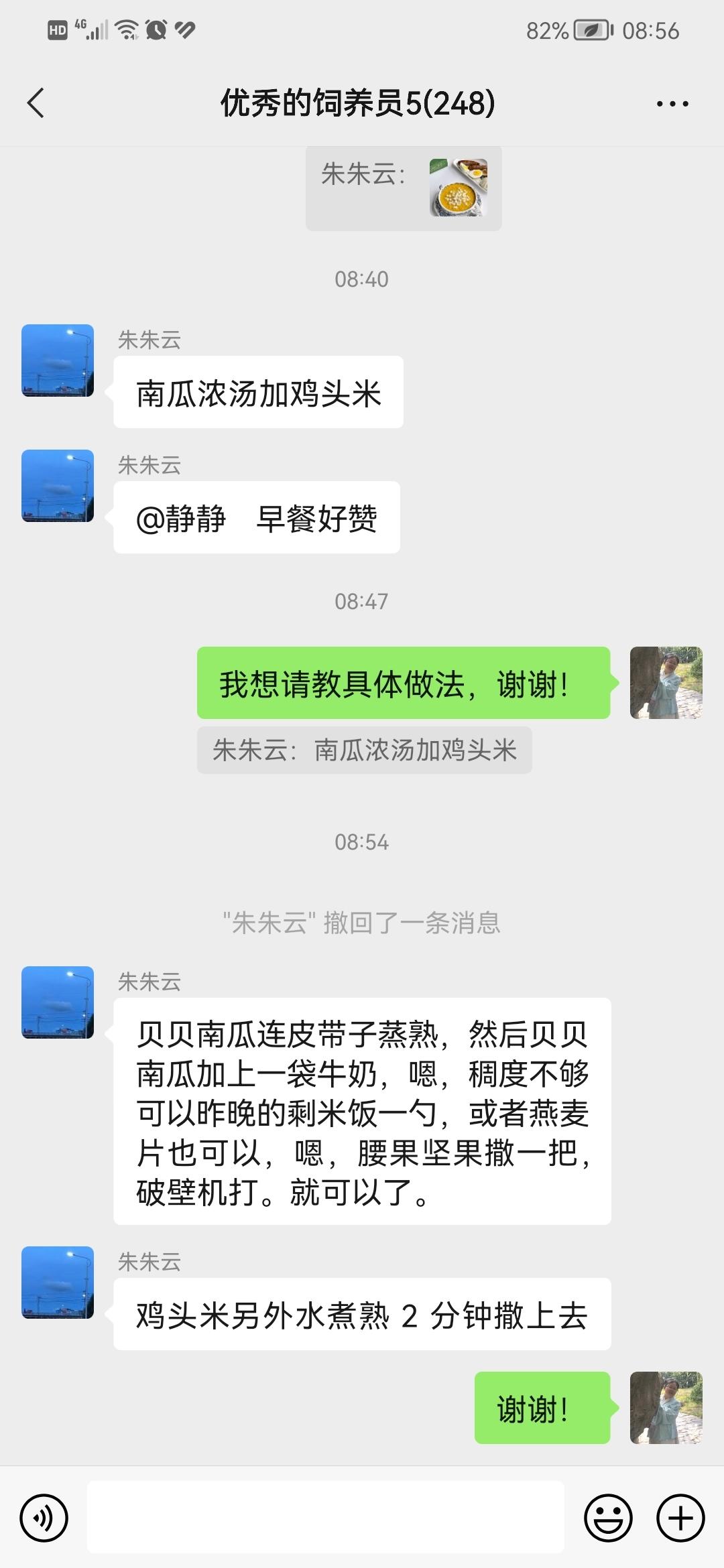Open the quoted food photo from 朱朱云
Viewport: 724px width, 1568px height.
point(459,188)
